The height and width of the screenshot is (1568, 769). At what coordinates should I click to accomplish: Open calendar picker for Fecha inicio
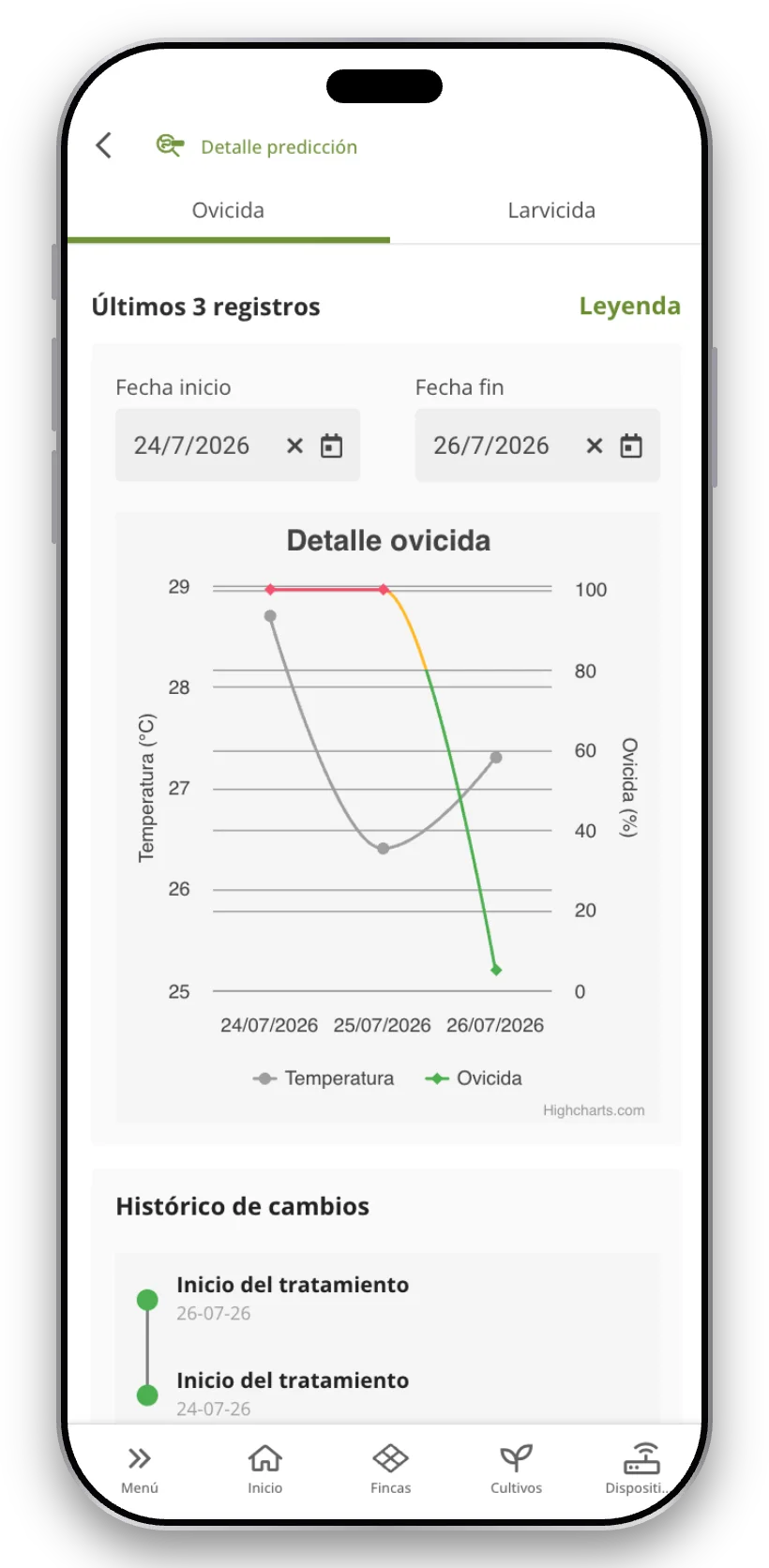(x=331, y=445)
